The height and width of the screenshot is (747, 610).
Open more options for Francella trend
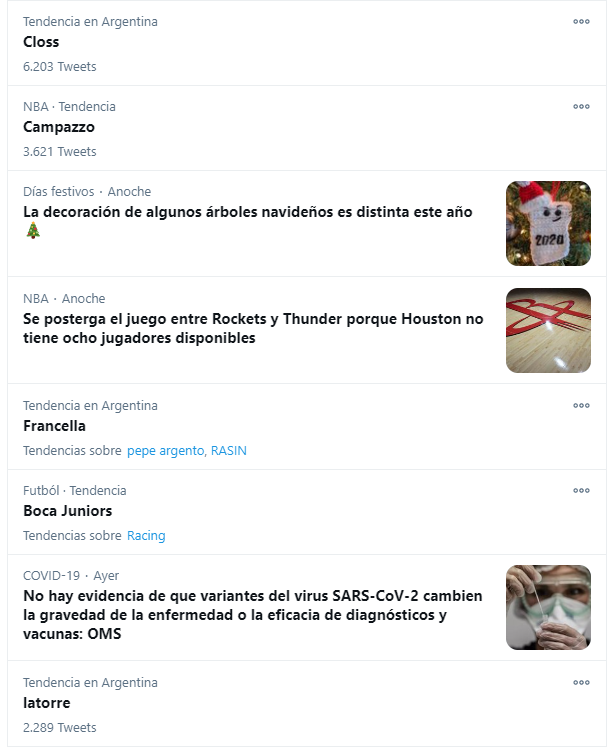[581, 405]
